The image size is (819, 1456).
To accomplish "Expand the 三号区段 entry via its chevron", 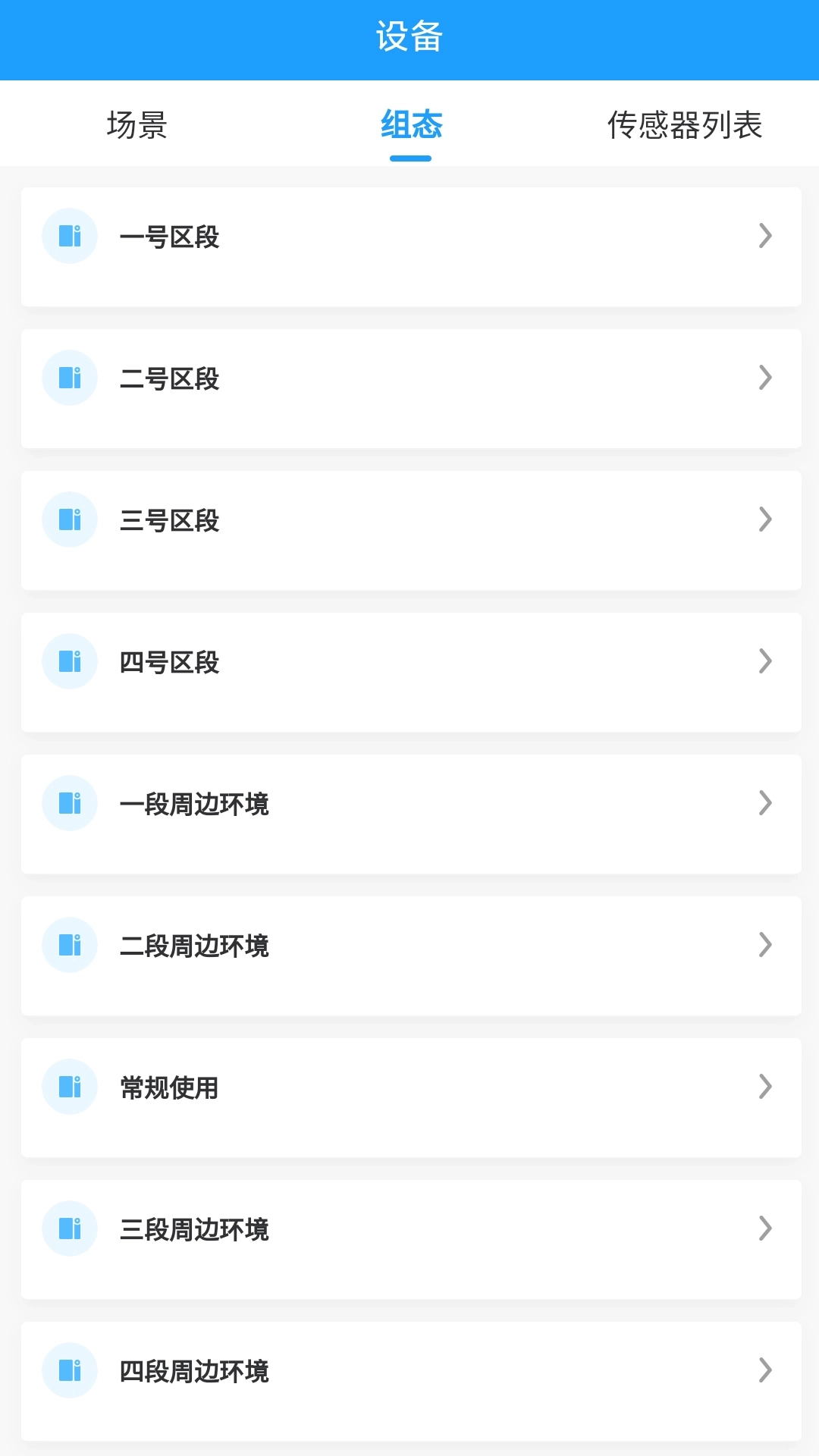I will tap(765, 519).
